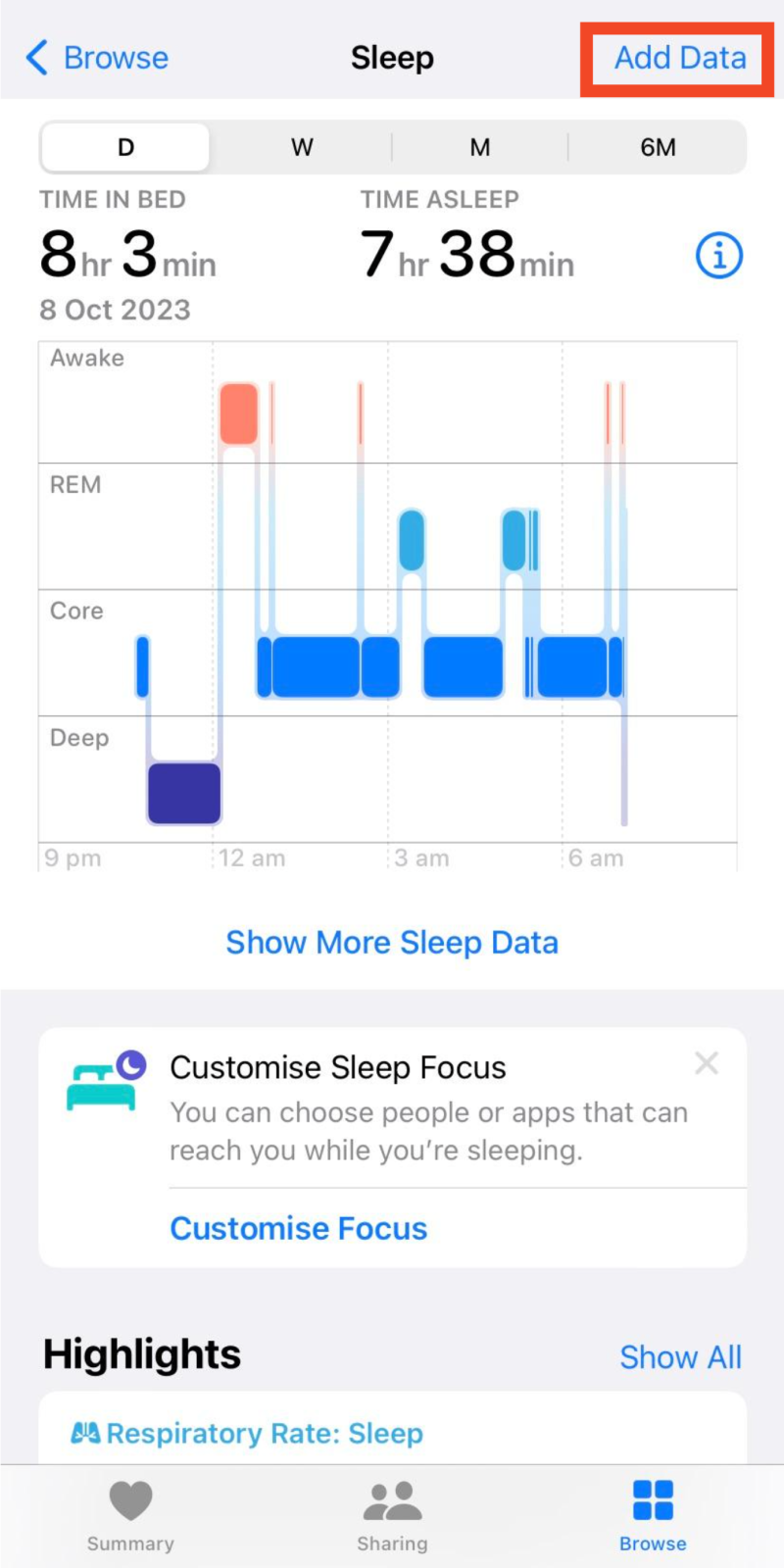Tap Add Data in the top bar

pos(679,58)
